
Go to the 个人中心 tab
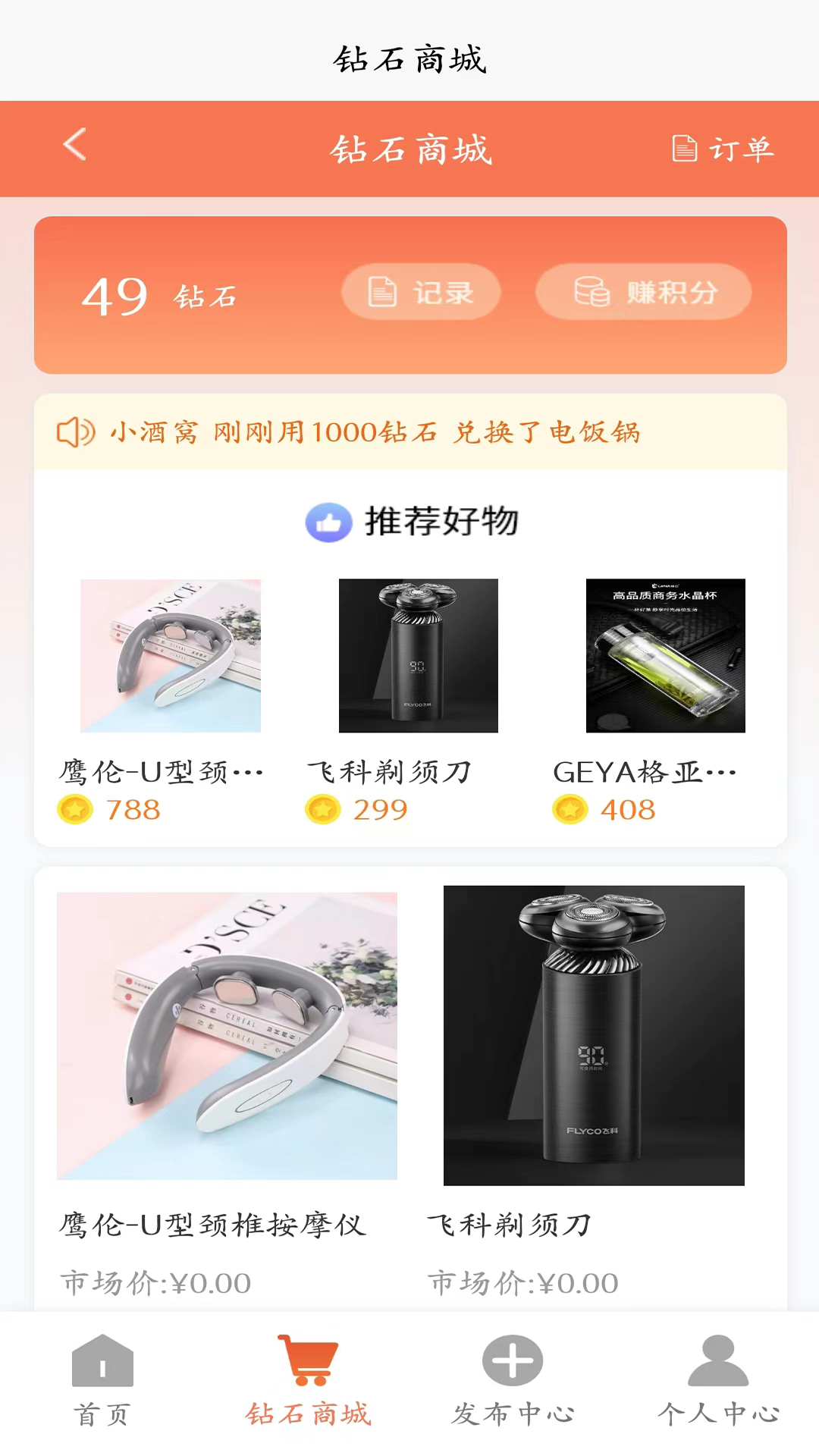coord(717,1382)
